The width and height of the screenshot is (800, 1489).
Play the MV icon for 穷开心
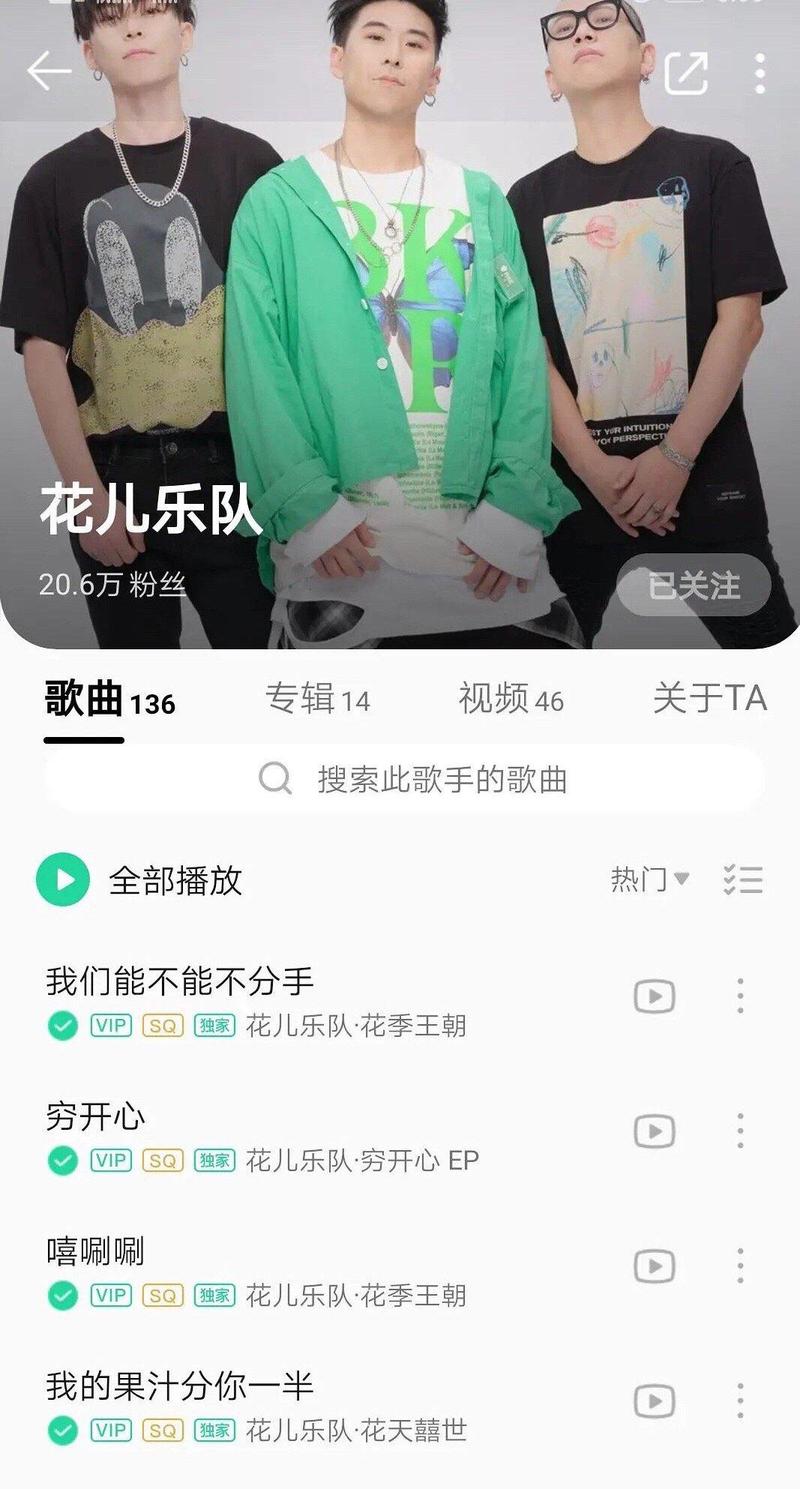[655, 1133]
